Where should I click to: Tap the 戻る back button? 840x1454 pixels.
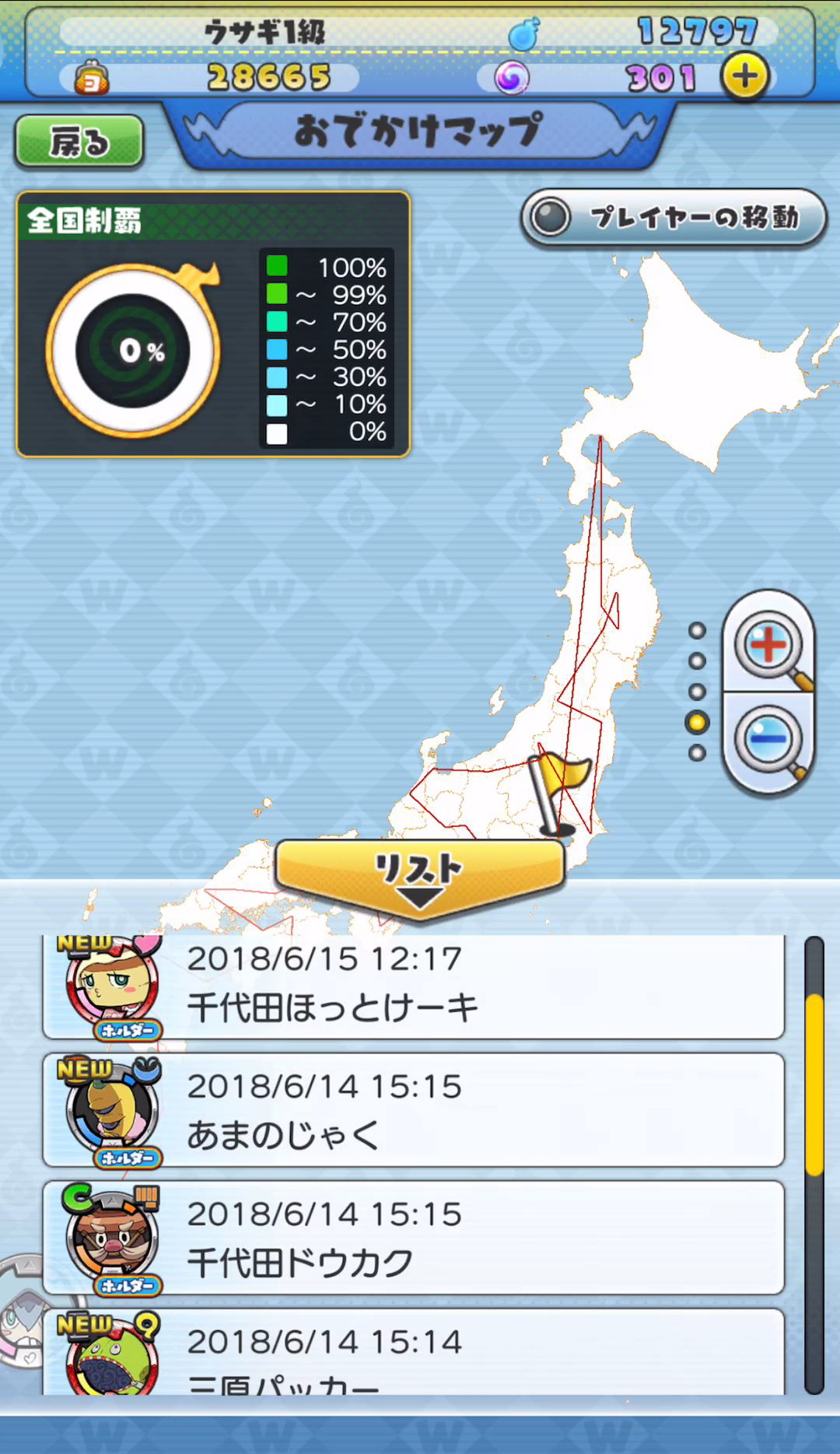tap(79, 142)
